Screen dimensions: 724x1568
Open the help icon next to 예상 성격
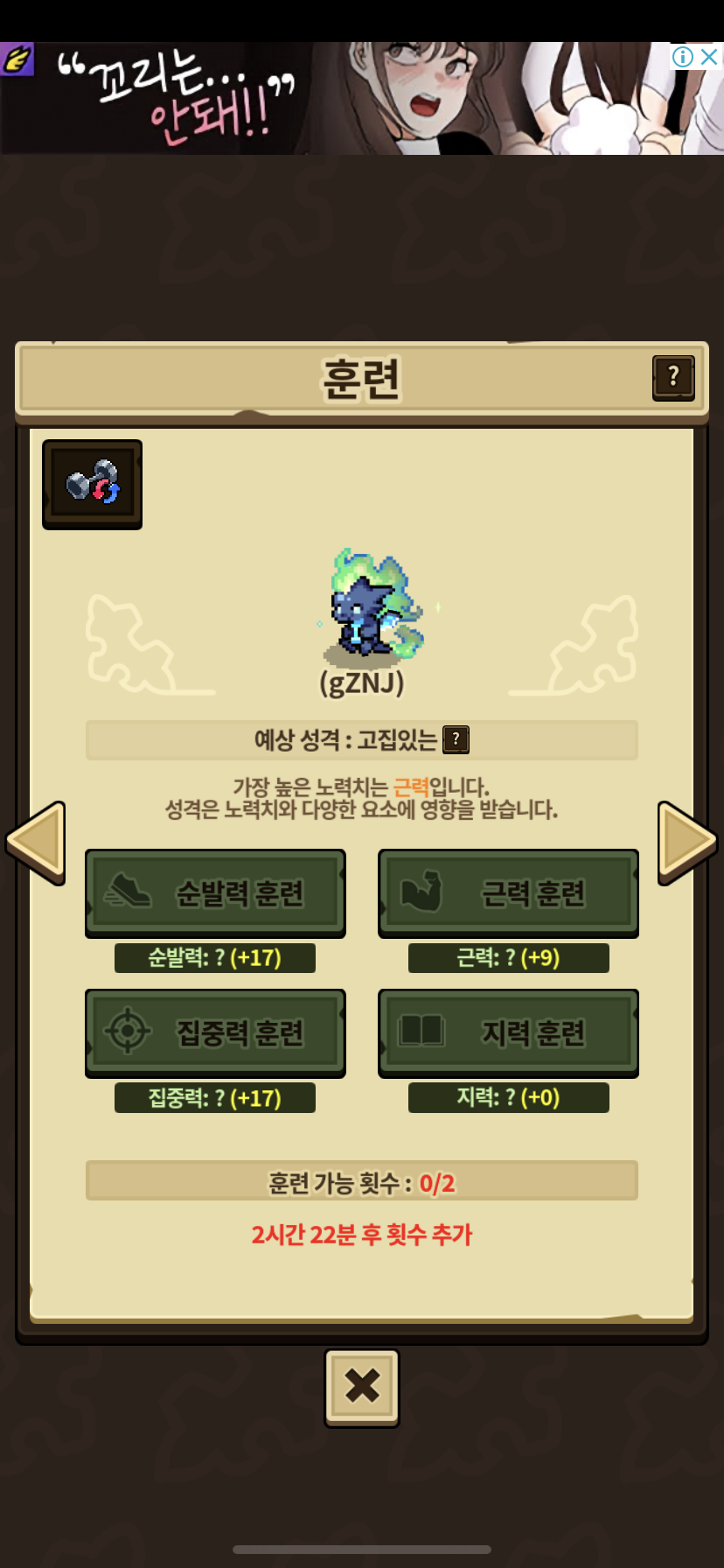pyautogui.click(x=456, y=740)
